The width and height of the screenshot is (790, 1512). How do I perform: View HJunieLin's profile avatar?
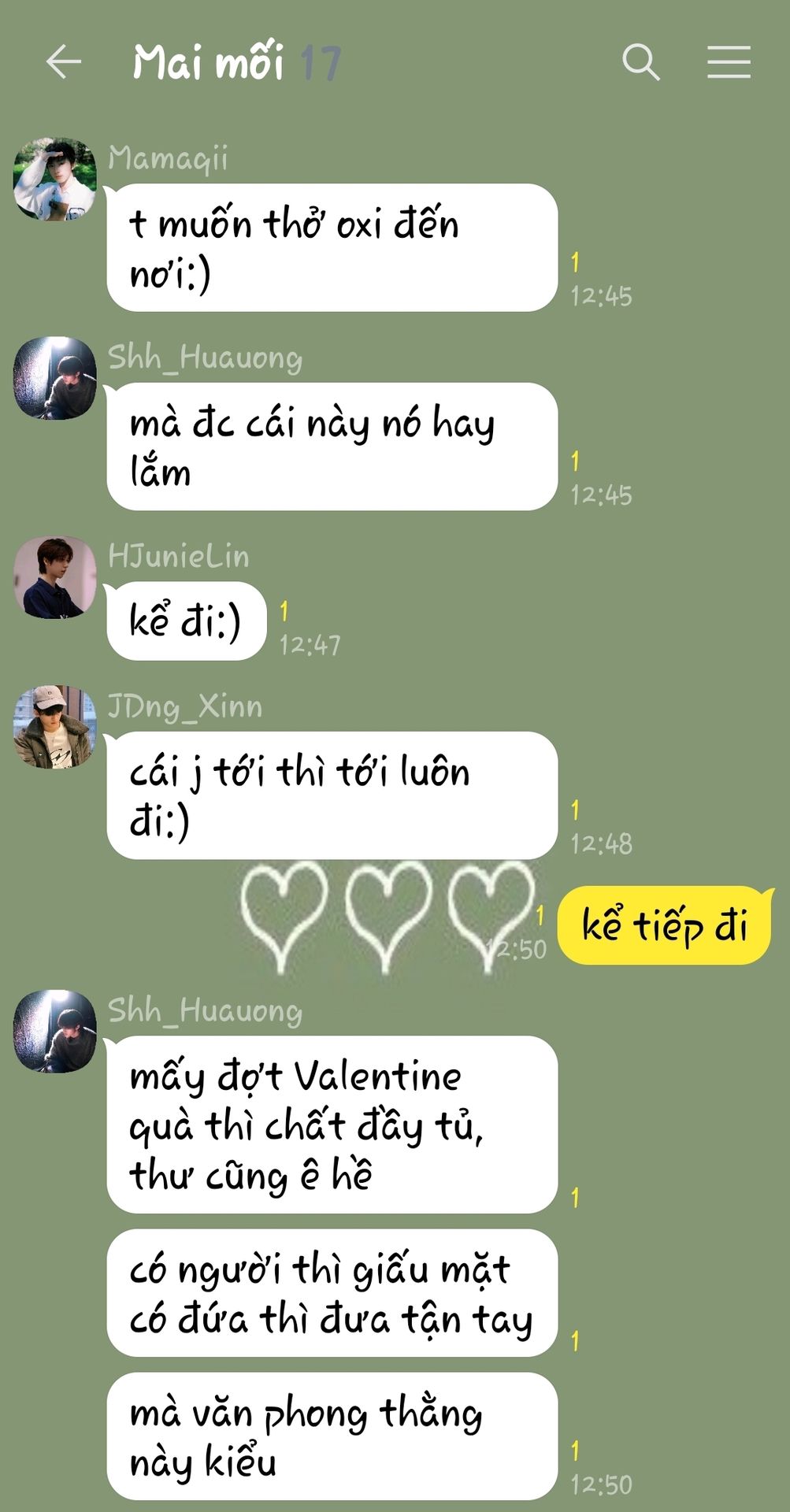pyautogui.click(x=55, y=577)
